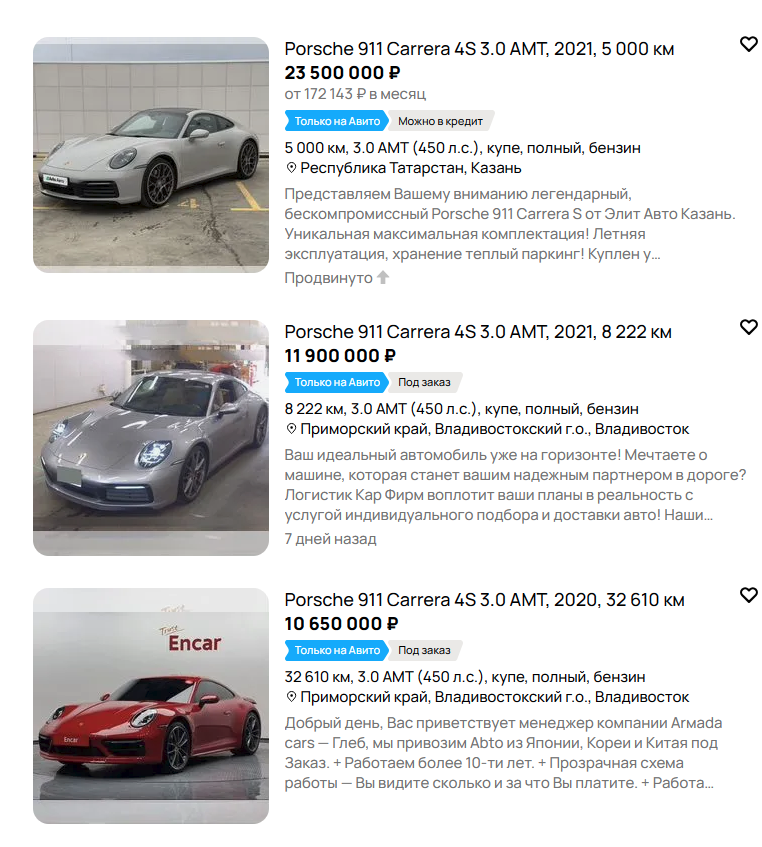762x847 pixels.
Task: Open the listing title ending in 8 222 км
Action: click(478, 332)
